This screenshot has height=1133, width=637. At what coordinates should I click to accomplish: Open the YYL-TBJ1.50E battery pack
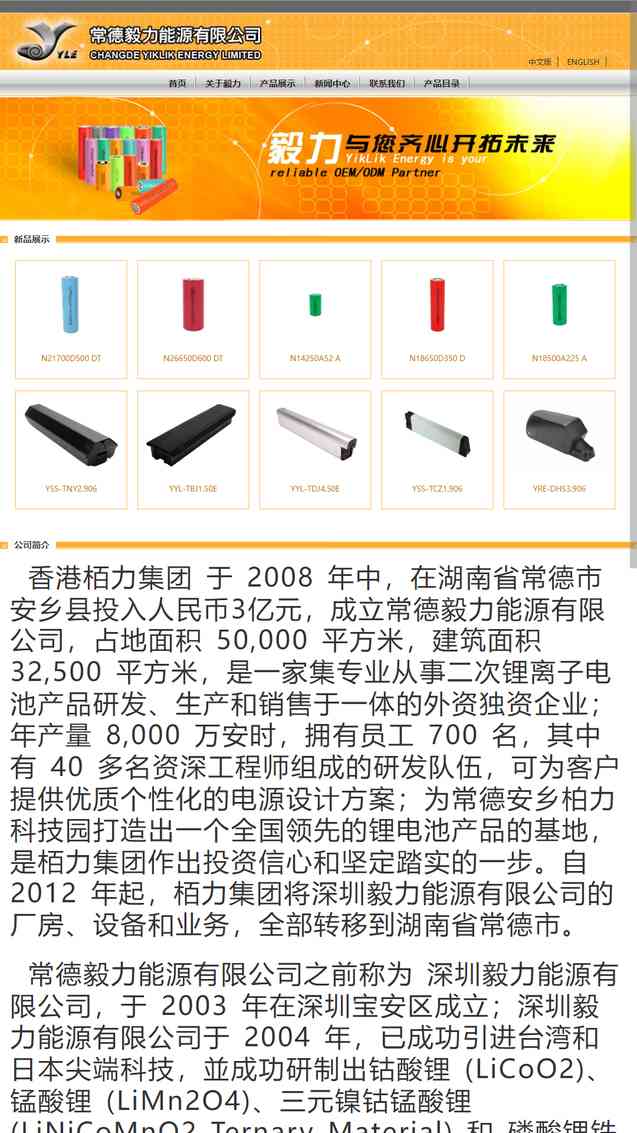[x=193, y=449]
